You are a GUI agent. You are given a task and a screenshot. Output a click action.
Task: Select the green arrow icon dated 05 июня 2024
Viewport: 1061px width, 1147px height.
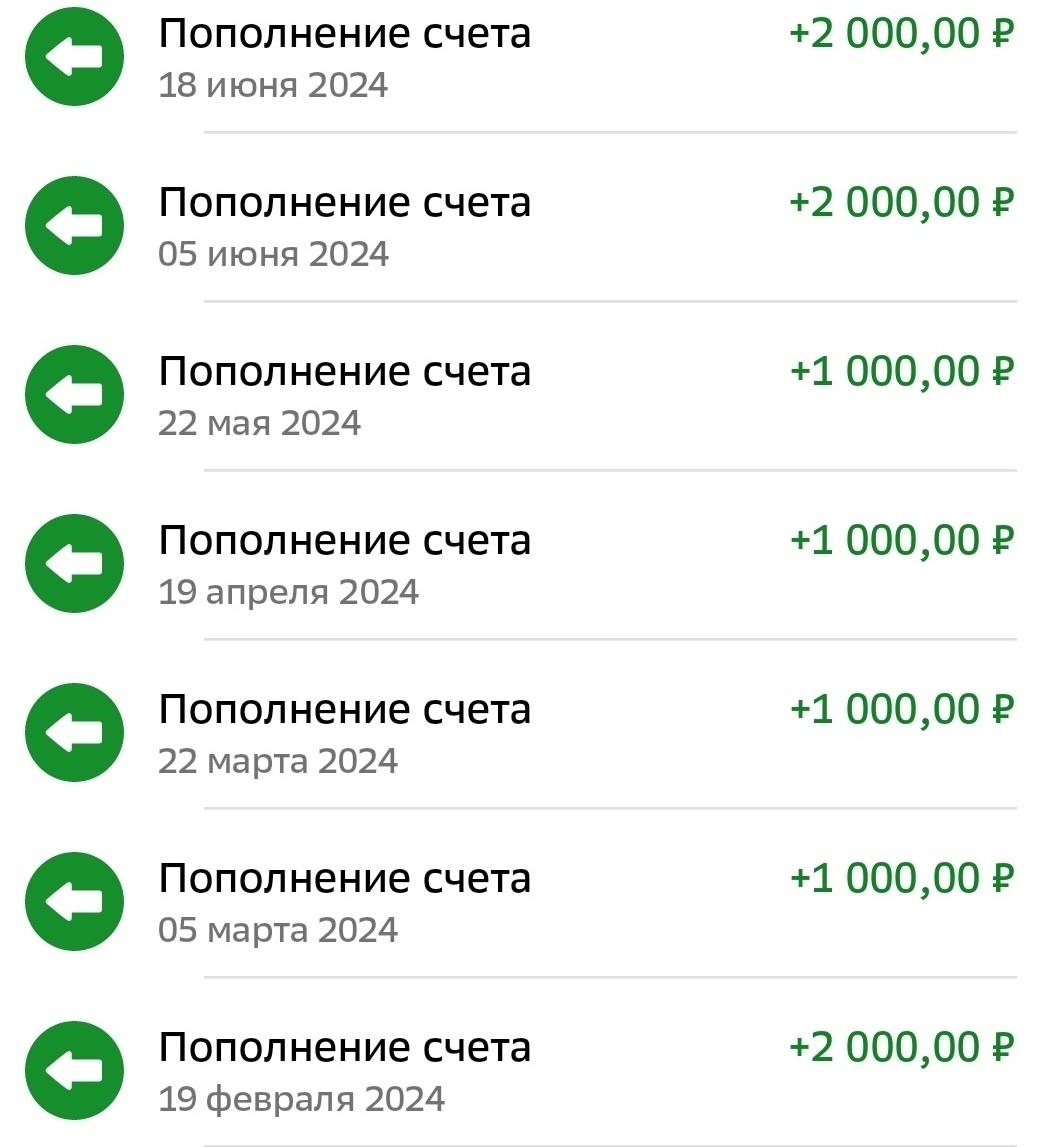[74, 226]
